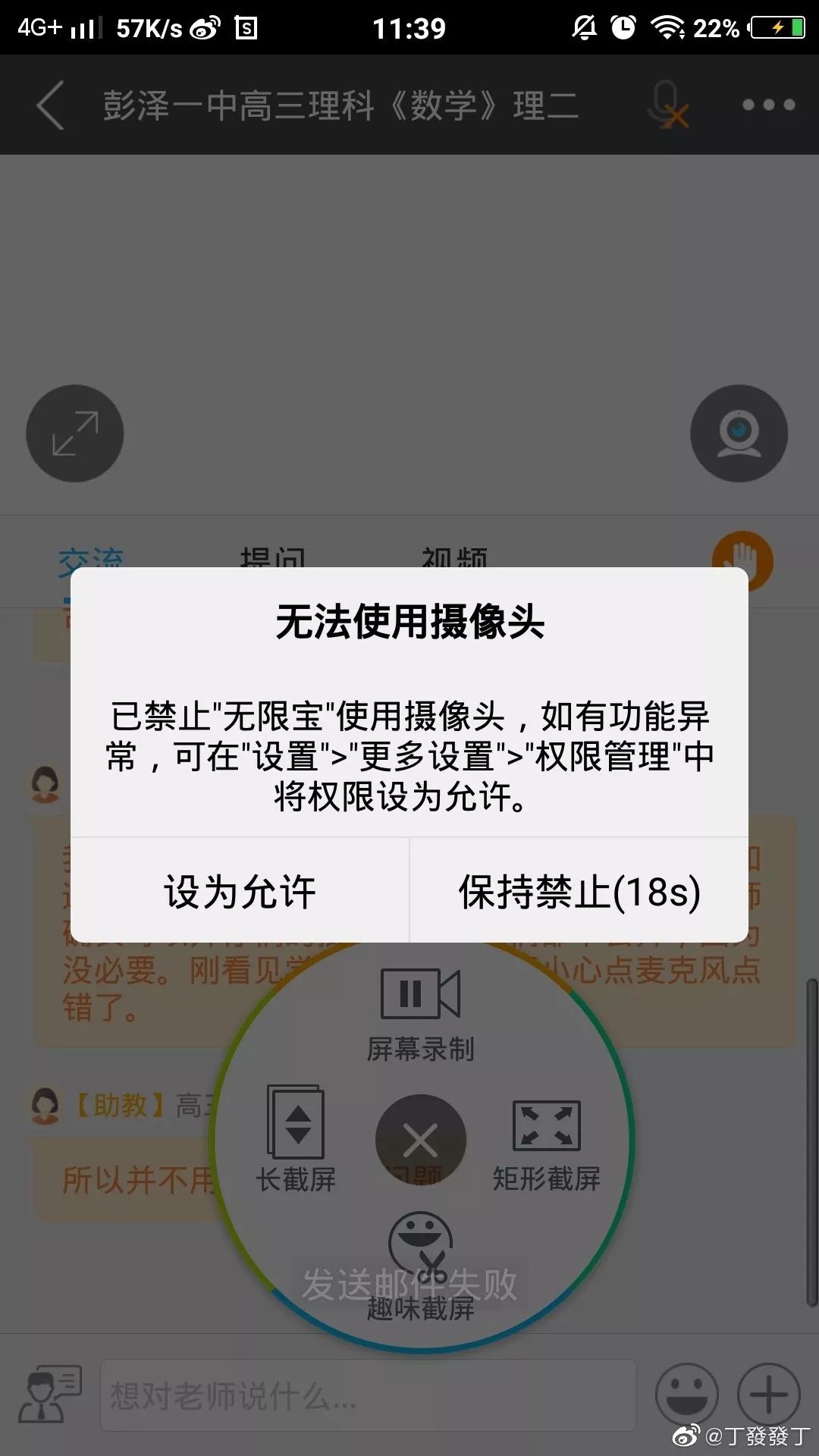Choose 保持禁止 to keep camera blocked
Image resolution: width=819 pixels, height=1456 pixels.
[x=579, y=891]
